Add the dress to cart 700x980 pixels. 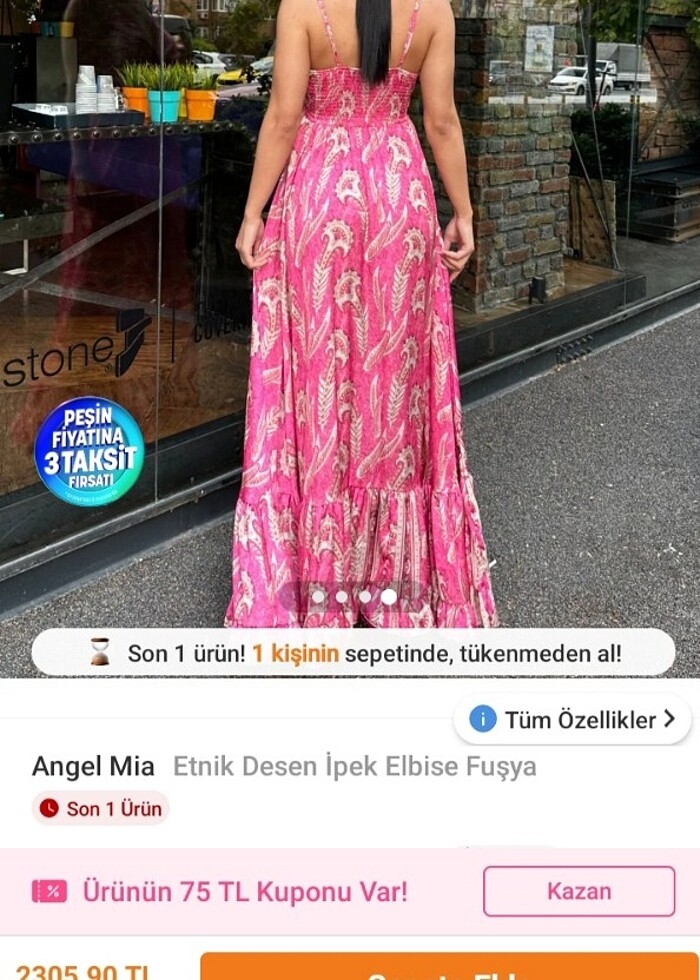click(x=449, y=968)
